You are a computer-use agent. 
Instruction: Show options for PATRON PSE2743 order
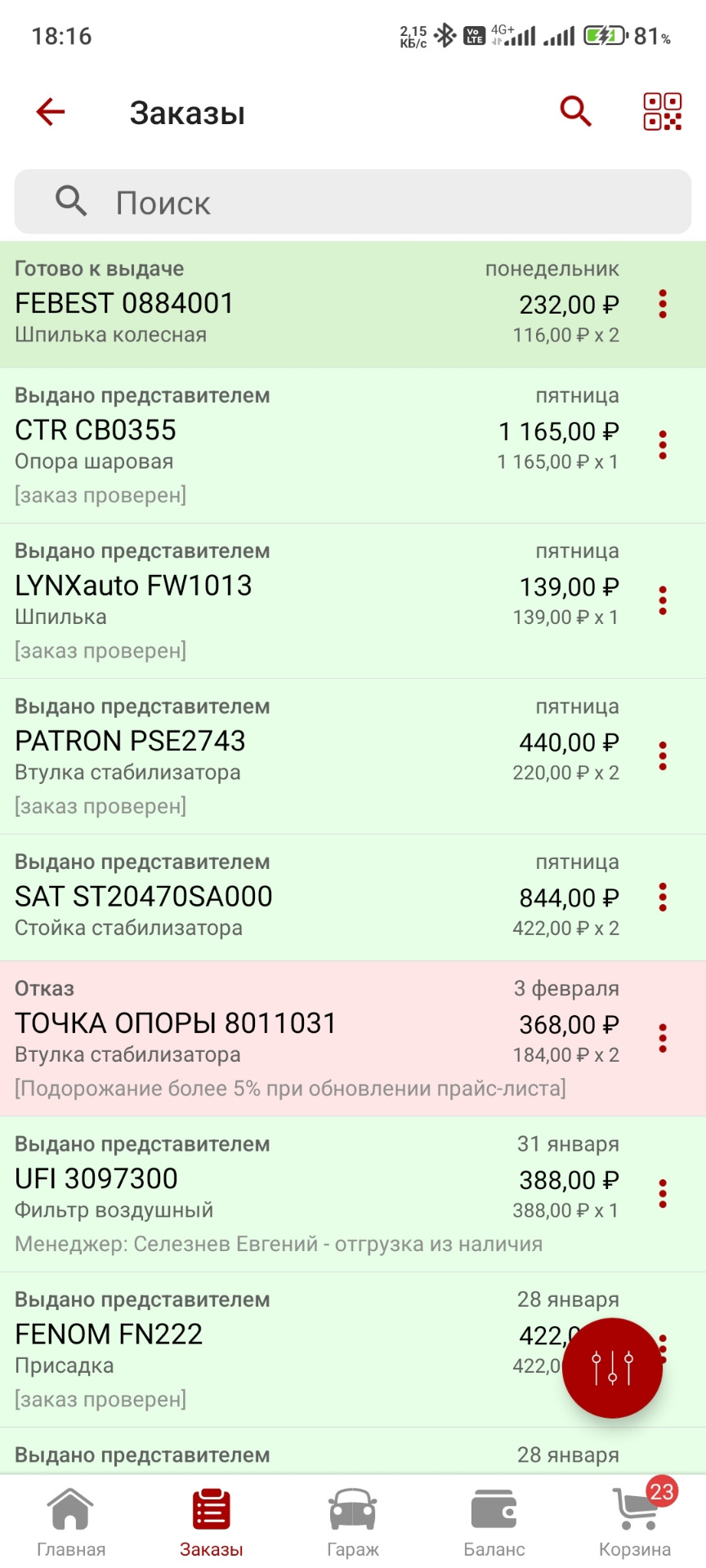pos(663,756)
